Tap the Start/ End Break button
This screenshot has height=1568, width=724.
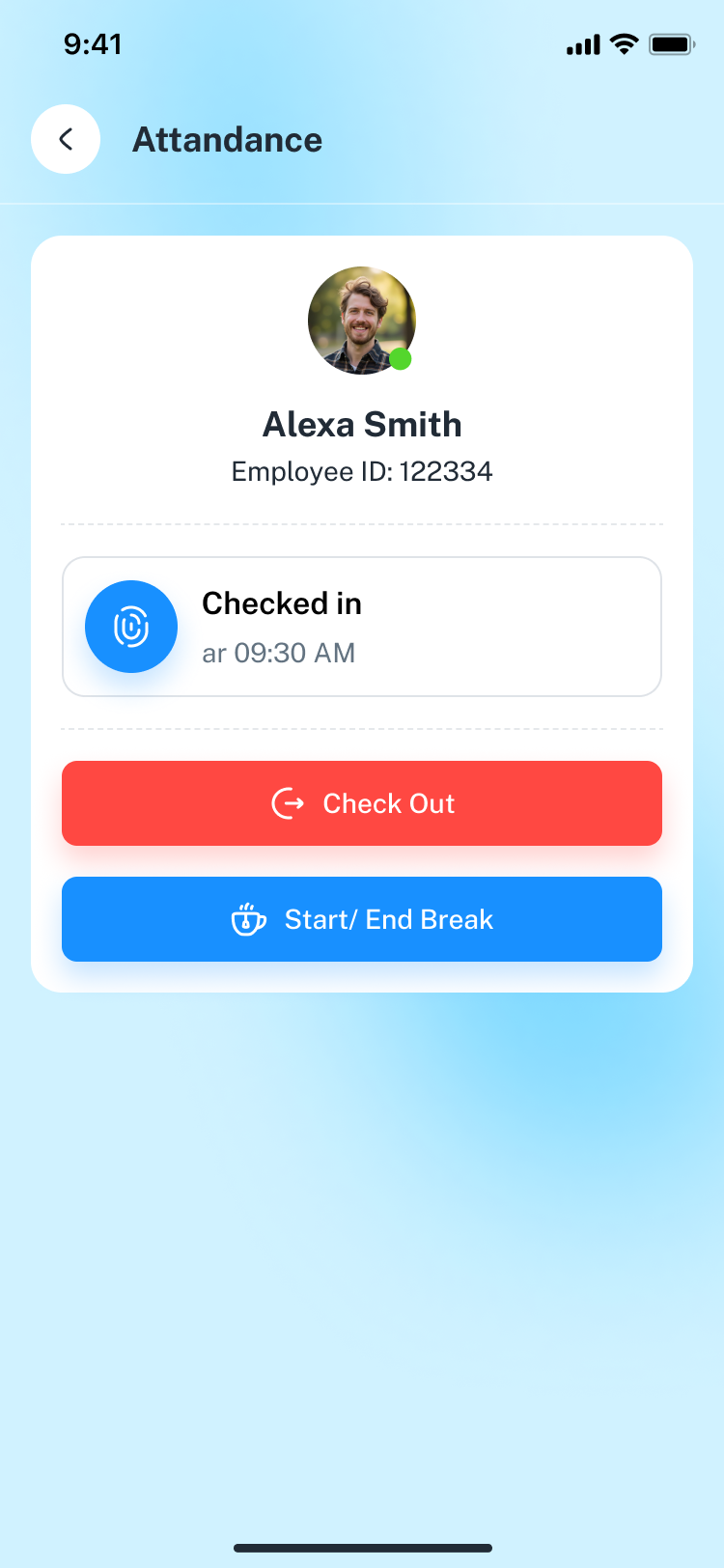pyautogui.click(x=362, y=919)
